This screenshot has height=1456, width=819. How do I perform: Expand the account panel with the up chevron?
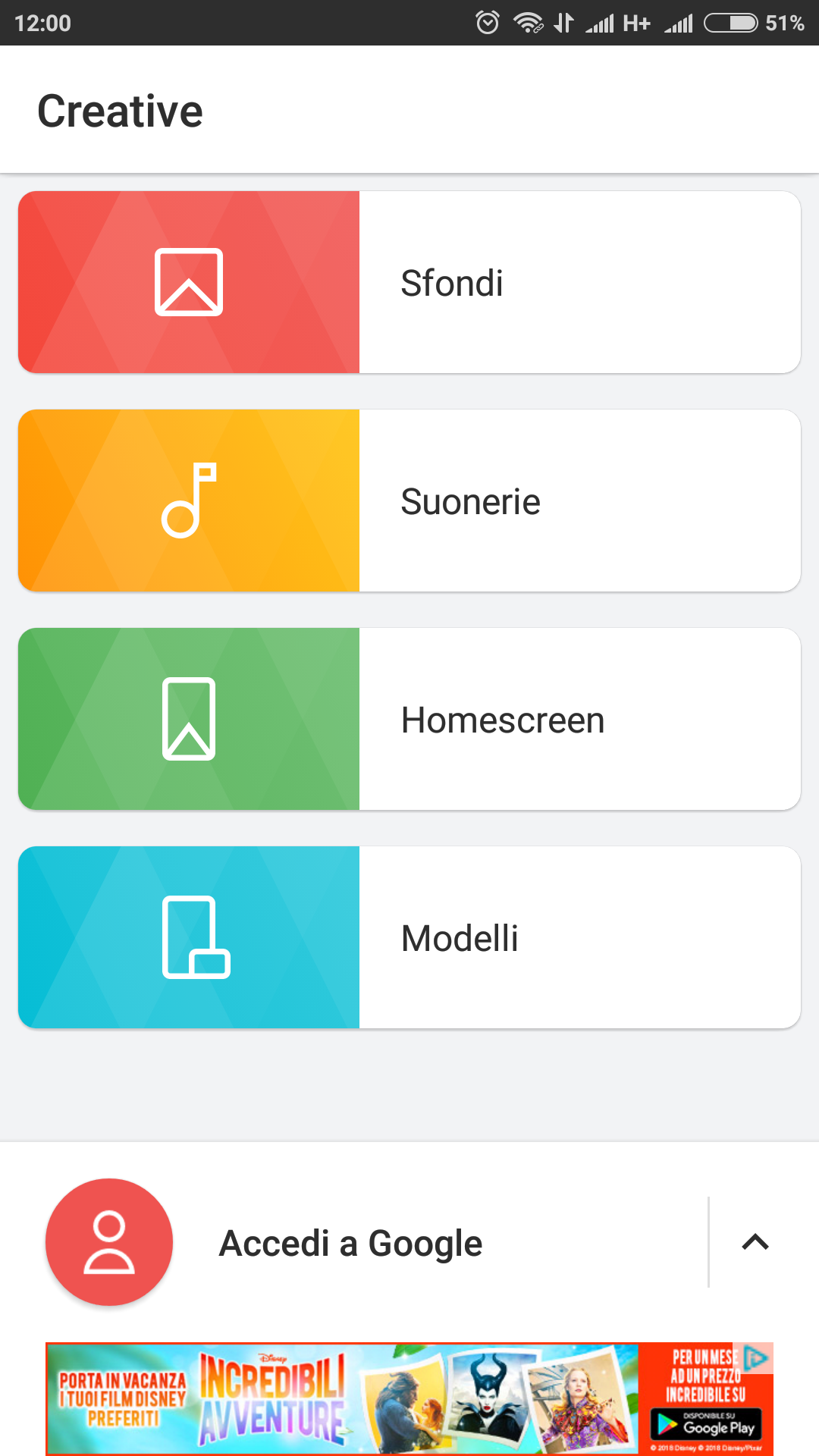point(755,1242)
